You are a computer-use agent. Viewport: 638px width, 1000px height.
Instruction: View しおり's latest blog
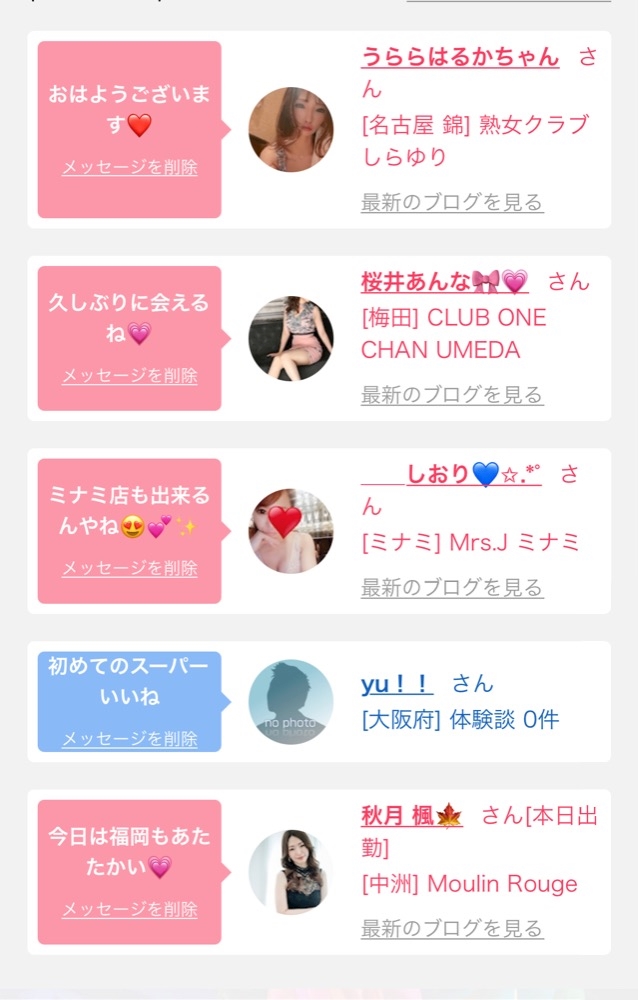tap(452, 587)
